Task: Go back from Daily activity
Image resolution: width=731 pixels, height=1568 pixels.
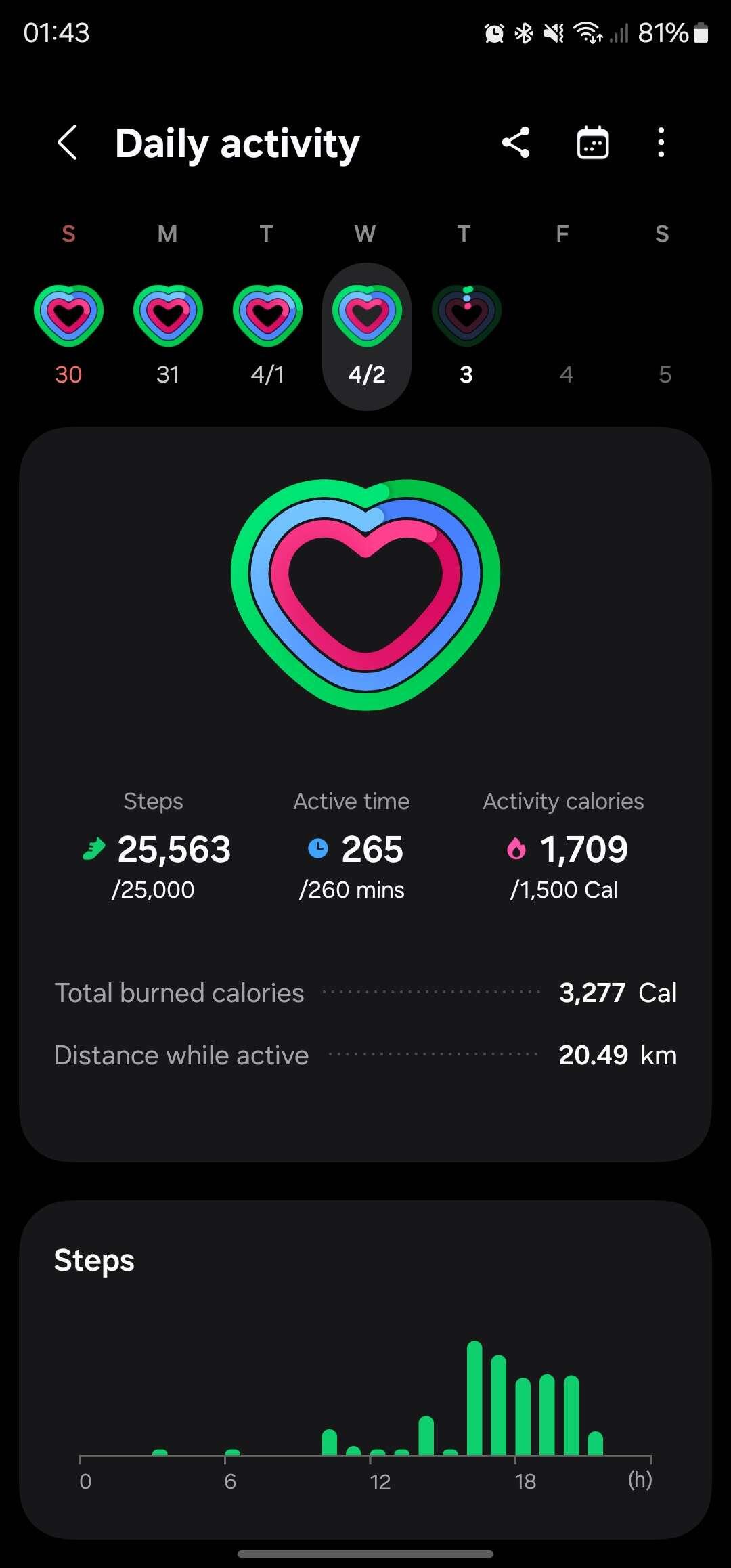Action: tap(68, 143)
